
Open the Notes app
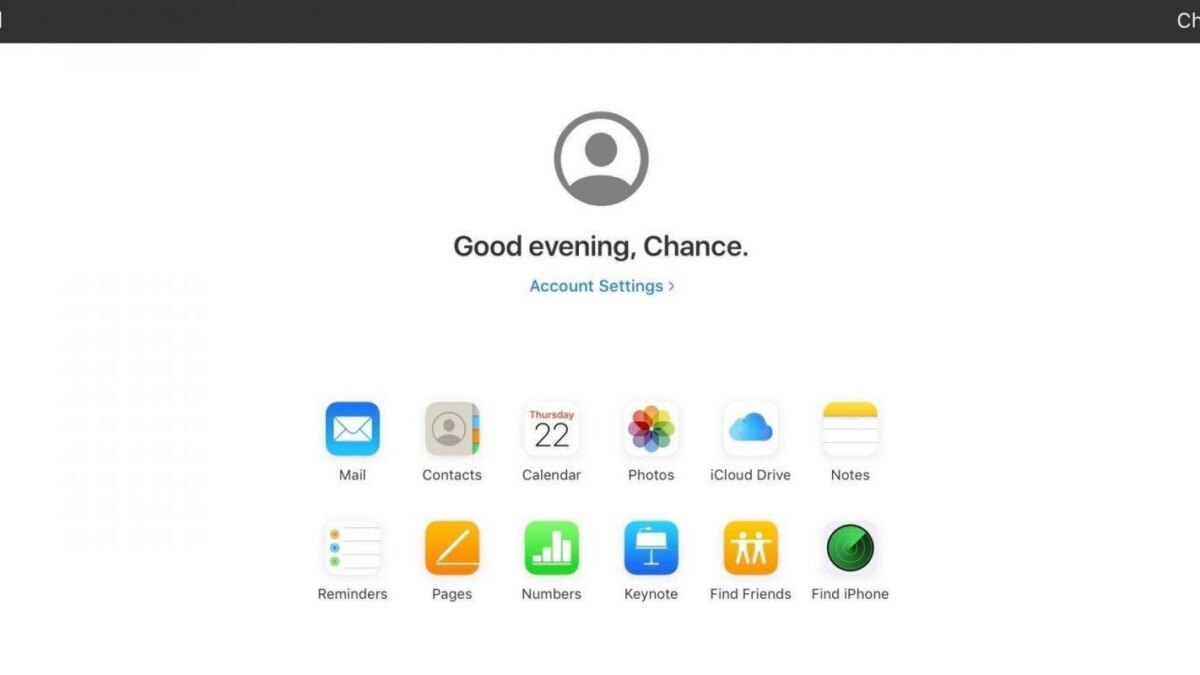pos(850,429)
